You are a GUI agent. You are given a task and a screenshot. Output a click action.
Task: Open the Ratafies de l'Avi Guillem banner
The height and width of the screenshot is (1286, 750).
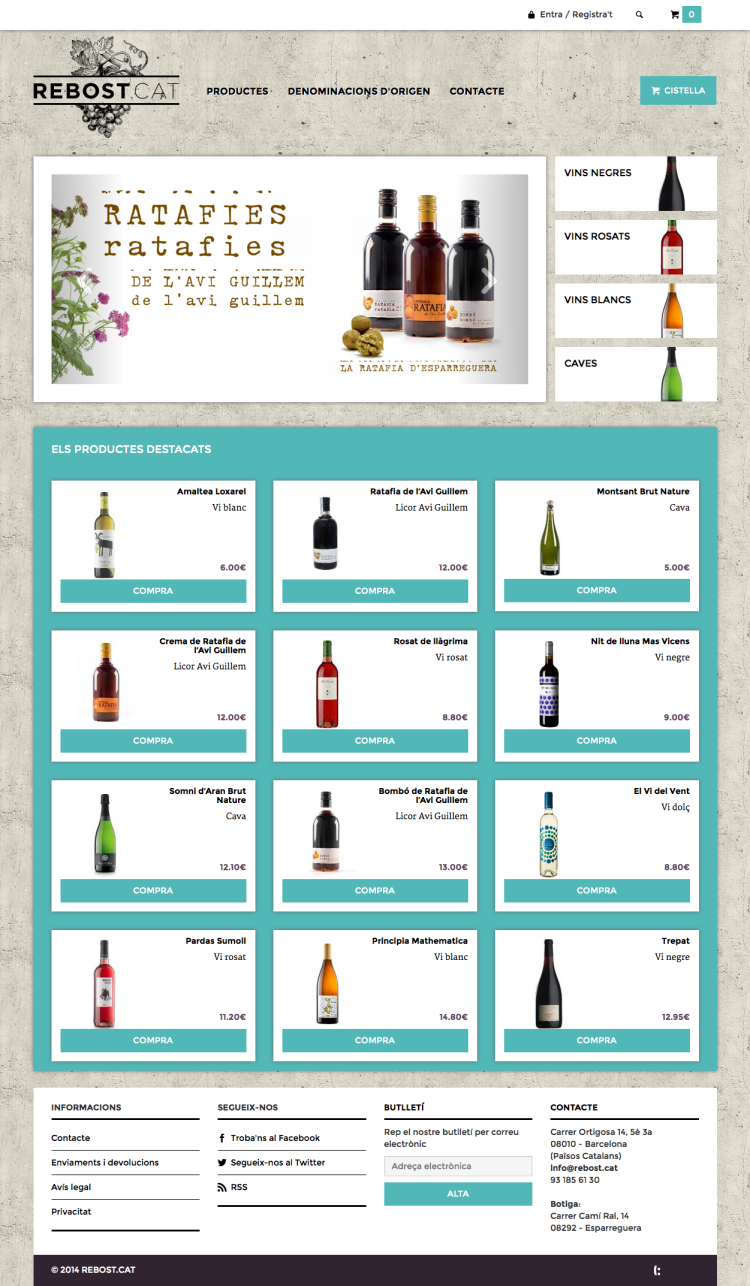289,279
